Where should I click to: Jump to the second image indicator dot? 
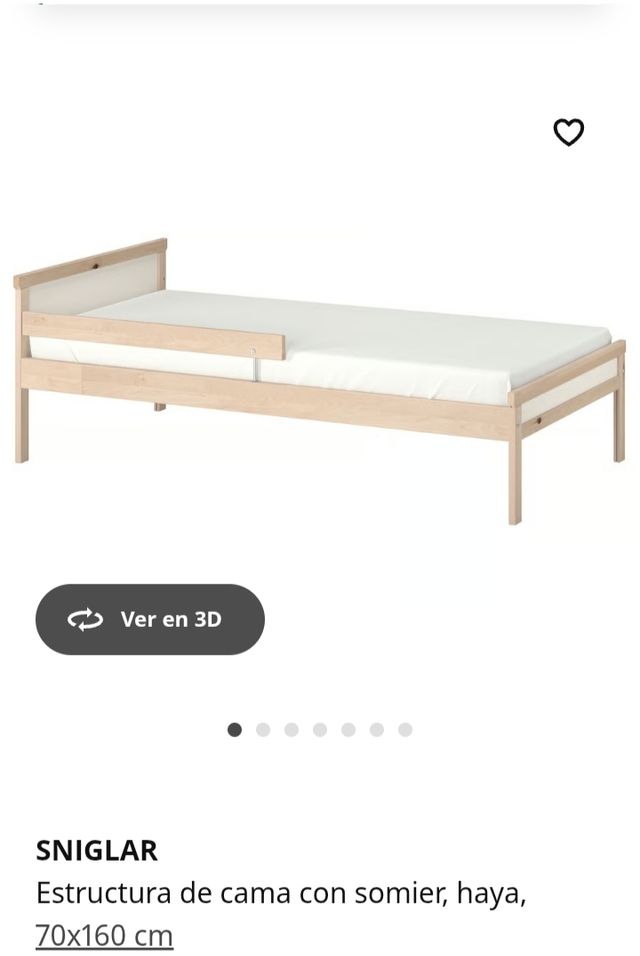[263, 730]
